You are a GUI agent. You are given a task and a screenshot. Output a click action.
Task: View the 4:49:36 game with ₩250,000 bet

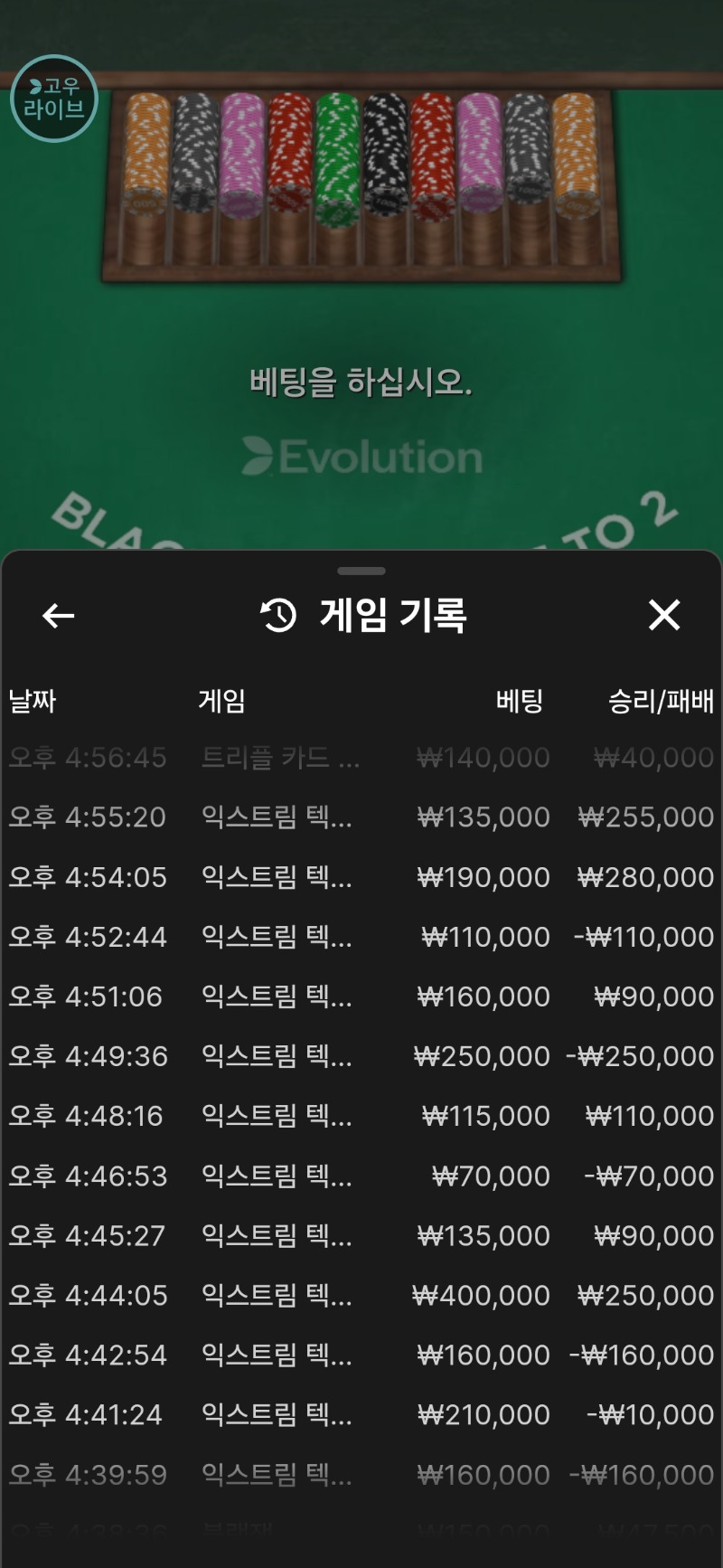[361, 1056]
